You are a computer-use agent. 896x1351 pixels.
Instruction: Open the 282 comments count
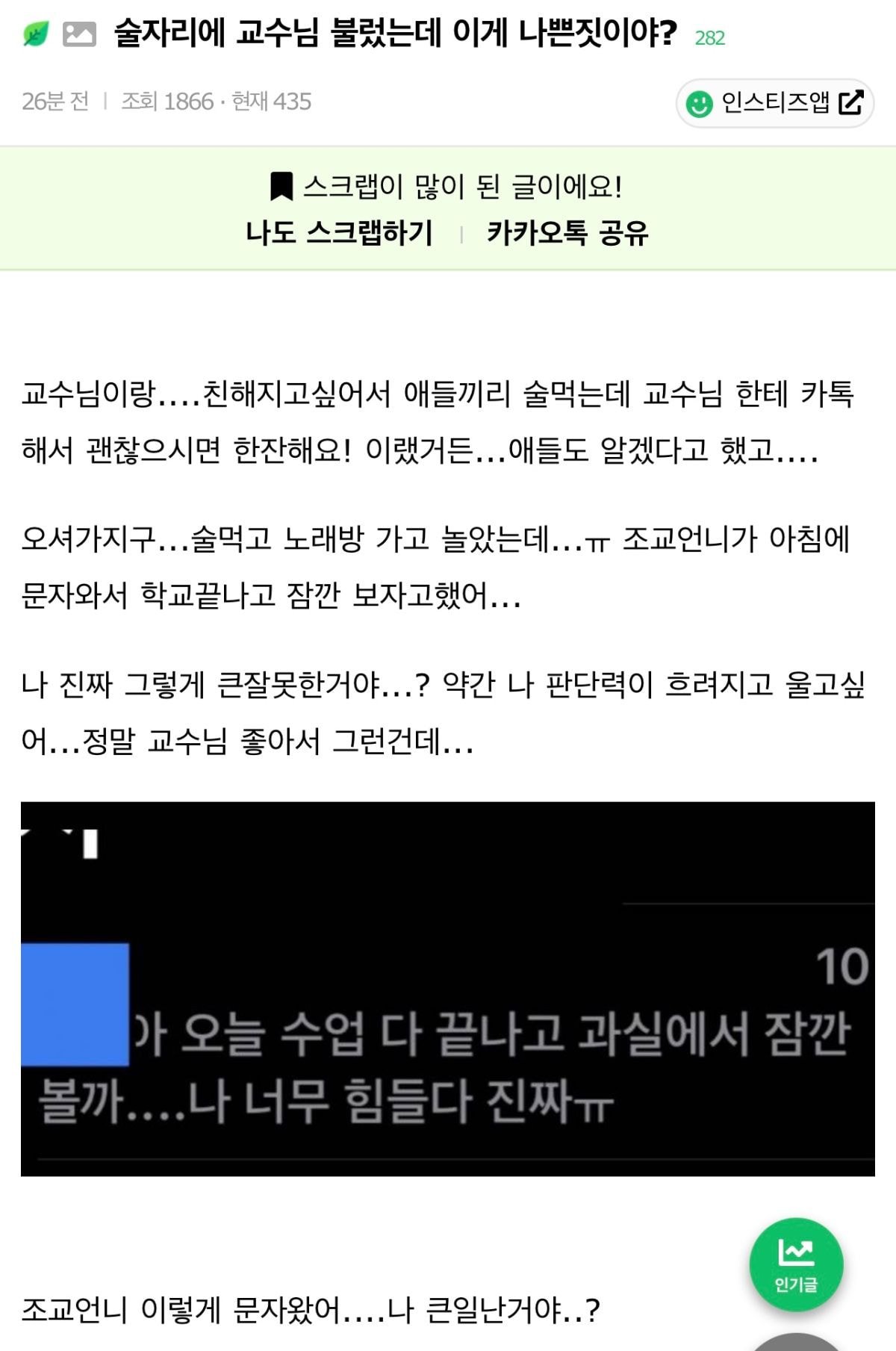(709, 38)
